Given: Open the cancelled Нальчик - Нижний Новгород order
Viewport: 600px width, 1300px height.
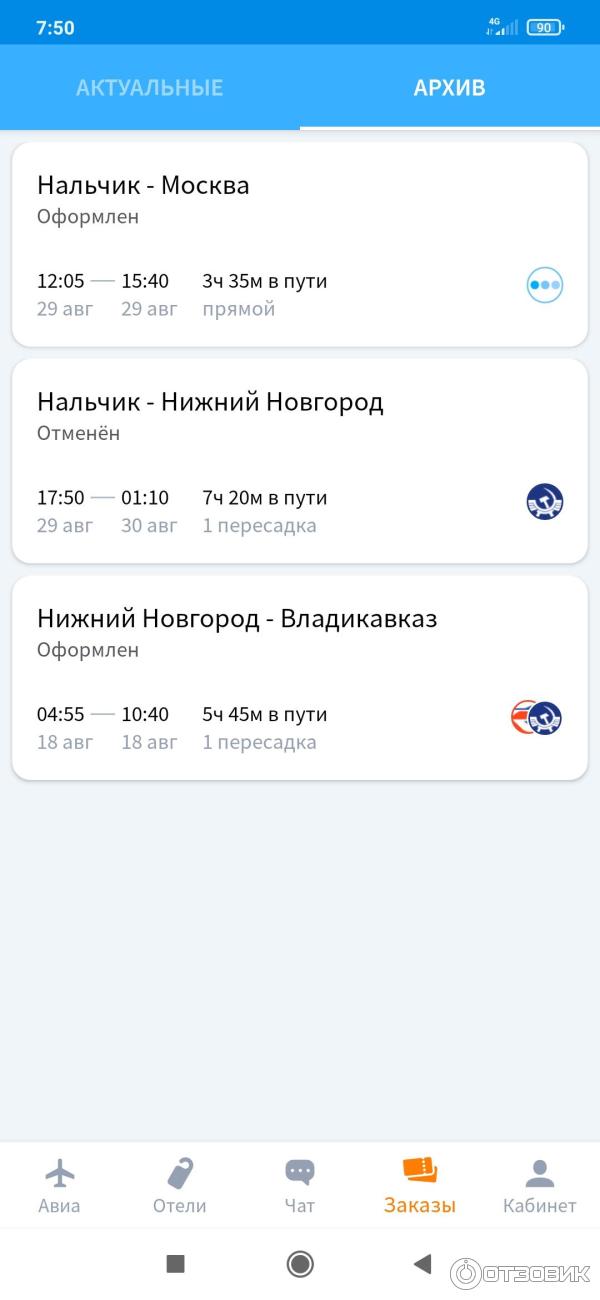Looking at the screenshot, I should coord(299,461).
